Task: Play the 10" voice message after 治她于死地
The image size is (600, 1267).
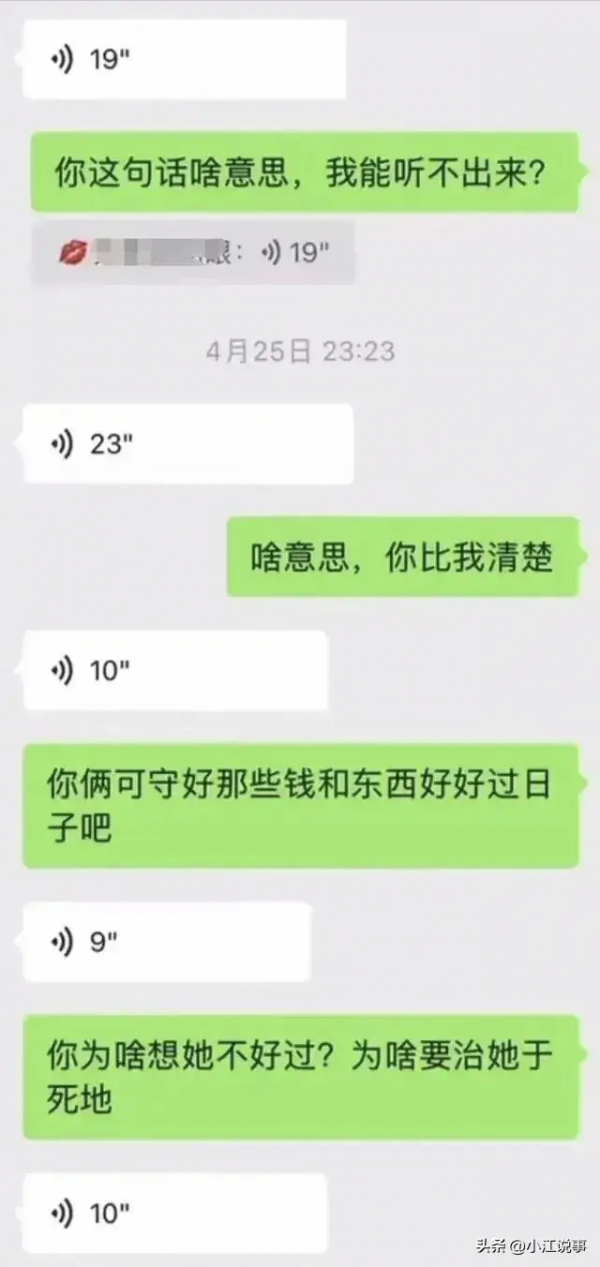Action: (x=176, y=1214)
